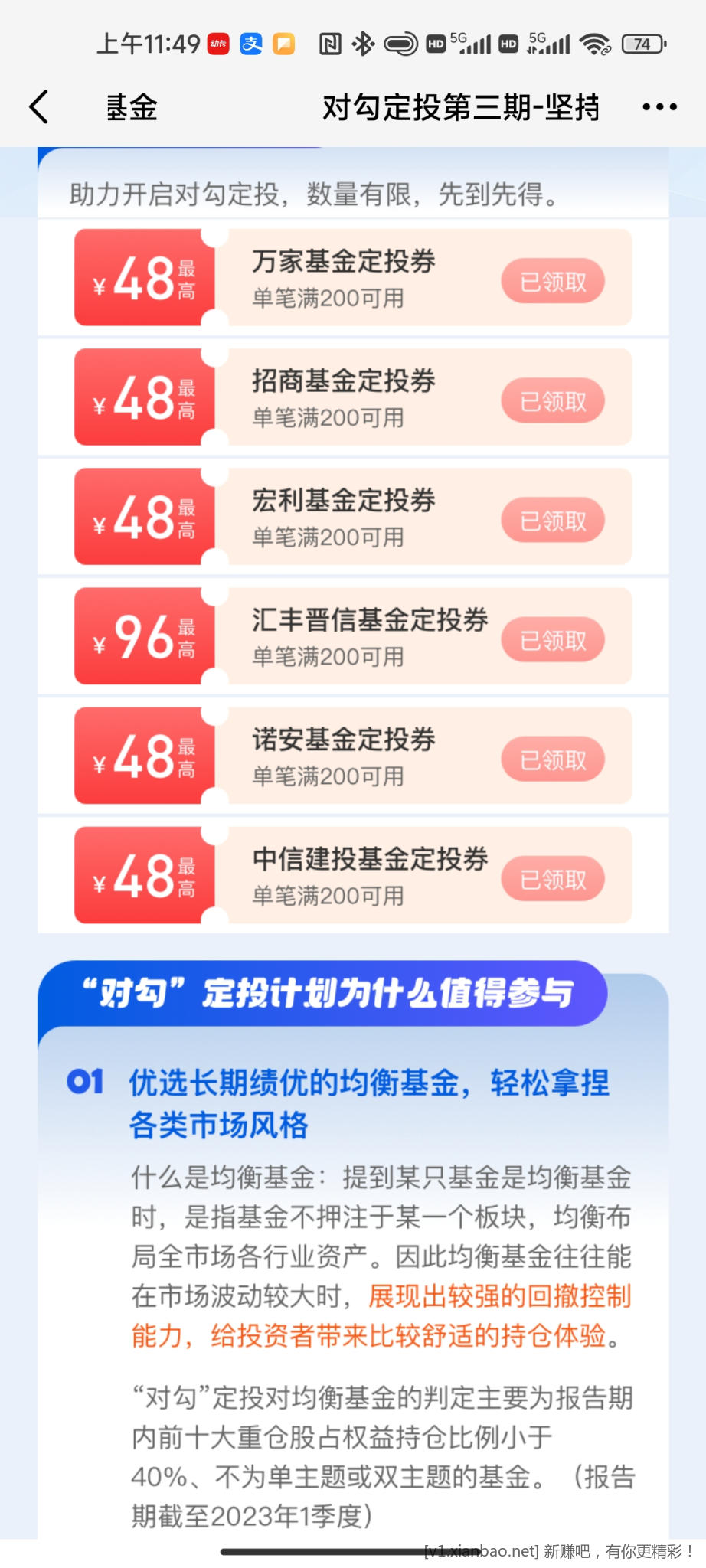This screenshot has height=1568, width=706.
Task: Tap 已领取 on 诺安基金定投券
Action: [553, 759]
